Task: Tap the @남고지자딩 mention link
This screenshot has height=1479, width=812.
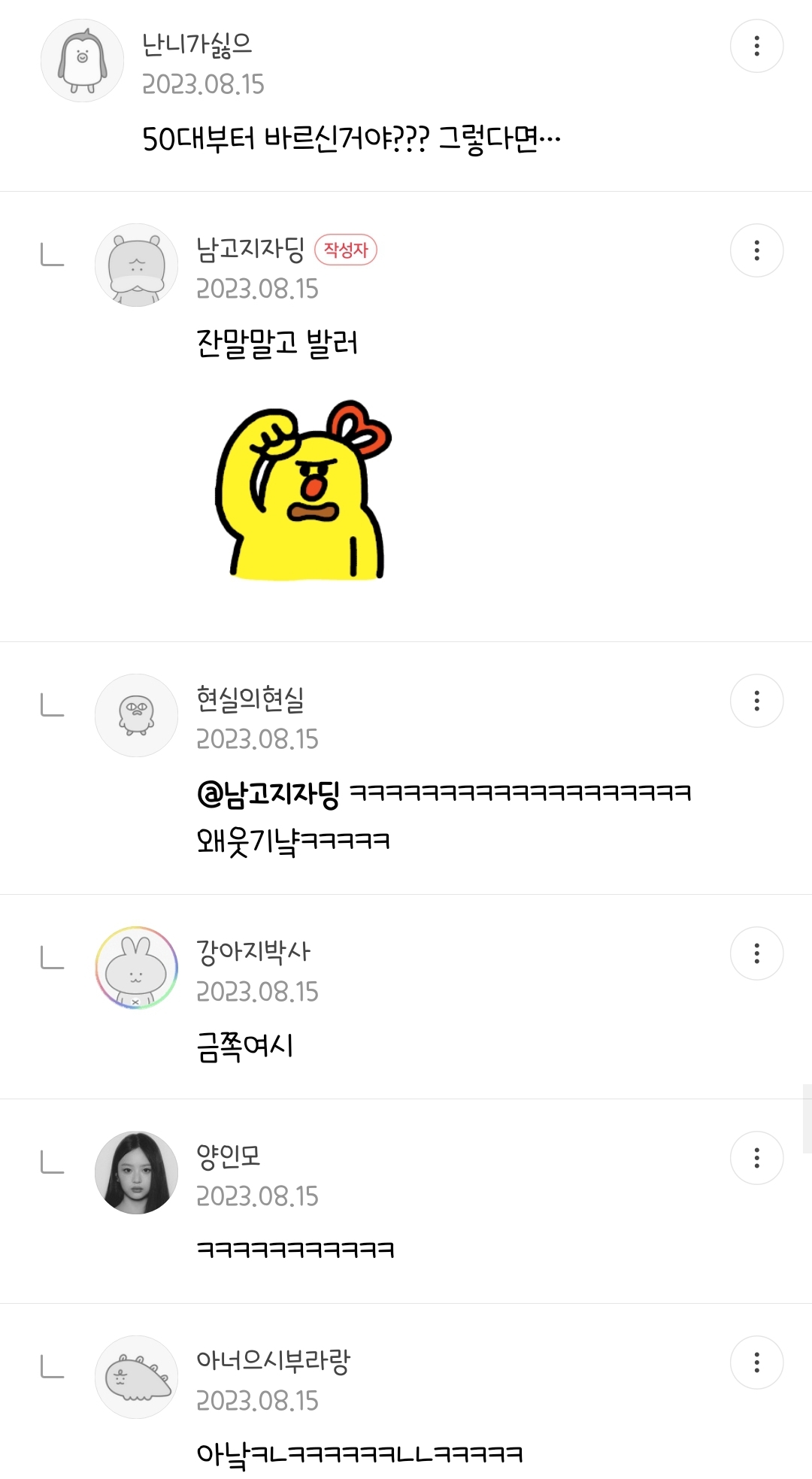Action: pos(268,793)
